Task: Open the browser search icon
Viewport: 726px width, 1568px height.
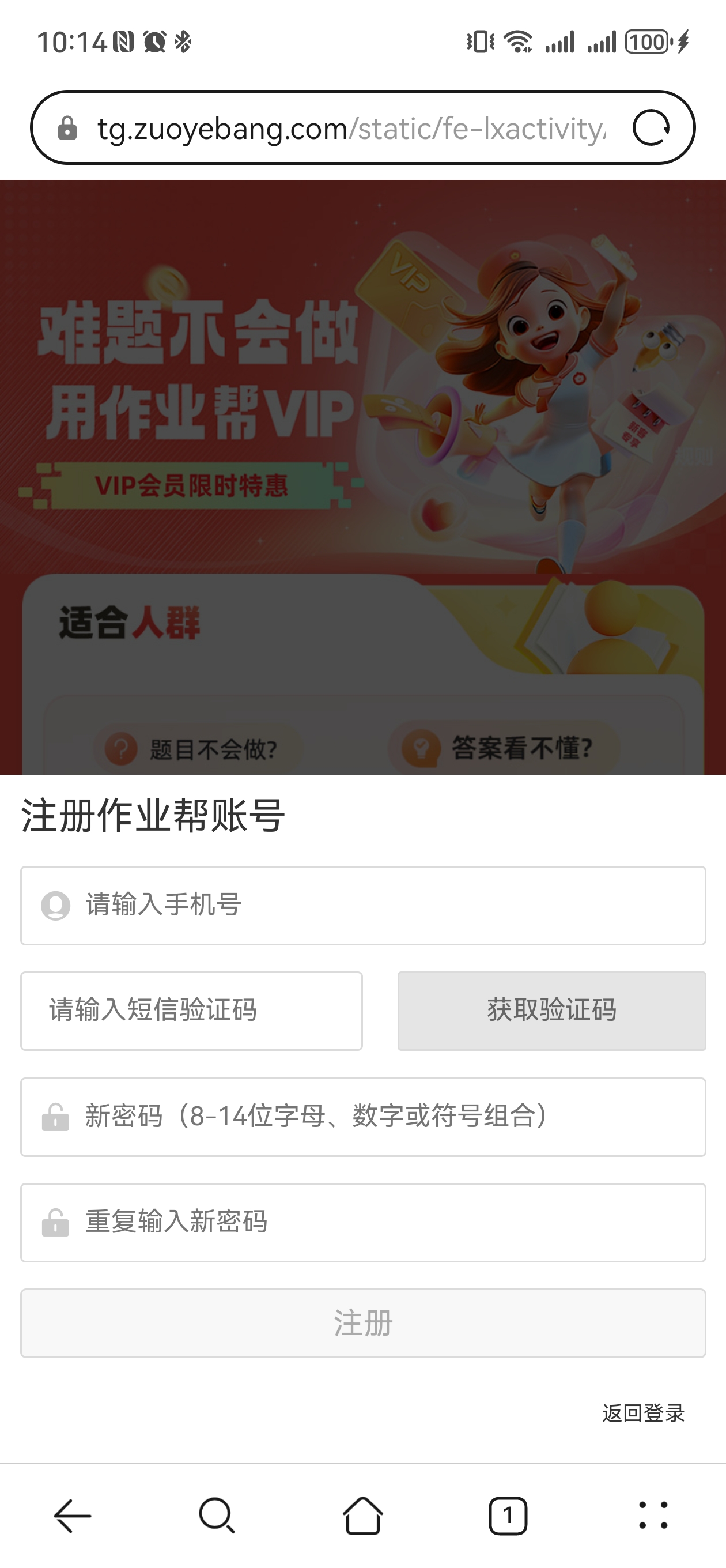Action: (217, 1515)
